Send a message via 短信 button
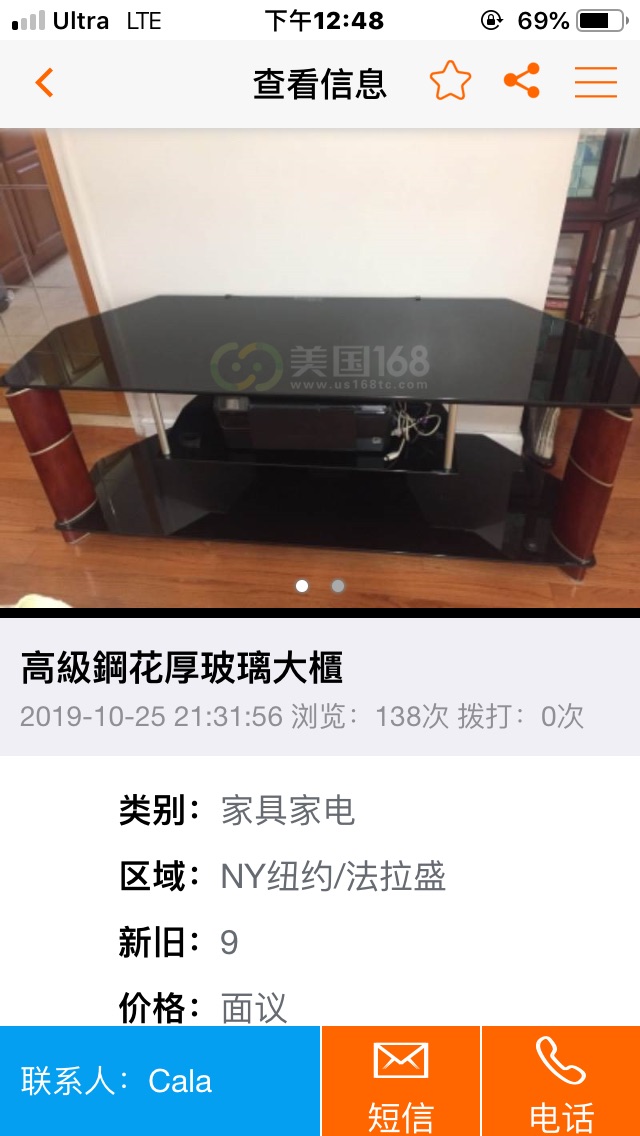This screenshot has width=640, height=1136. coord(401,1081)
